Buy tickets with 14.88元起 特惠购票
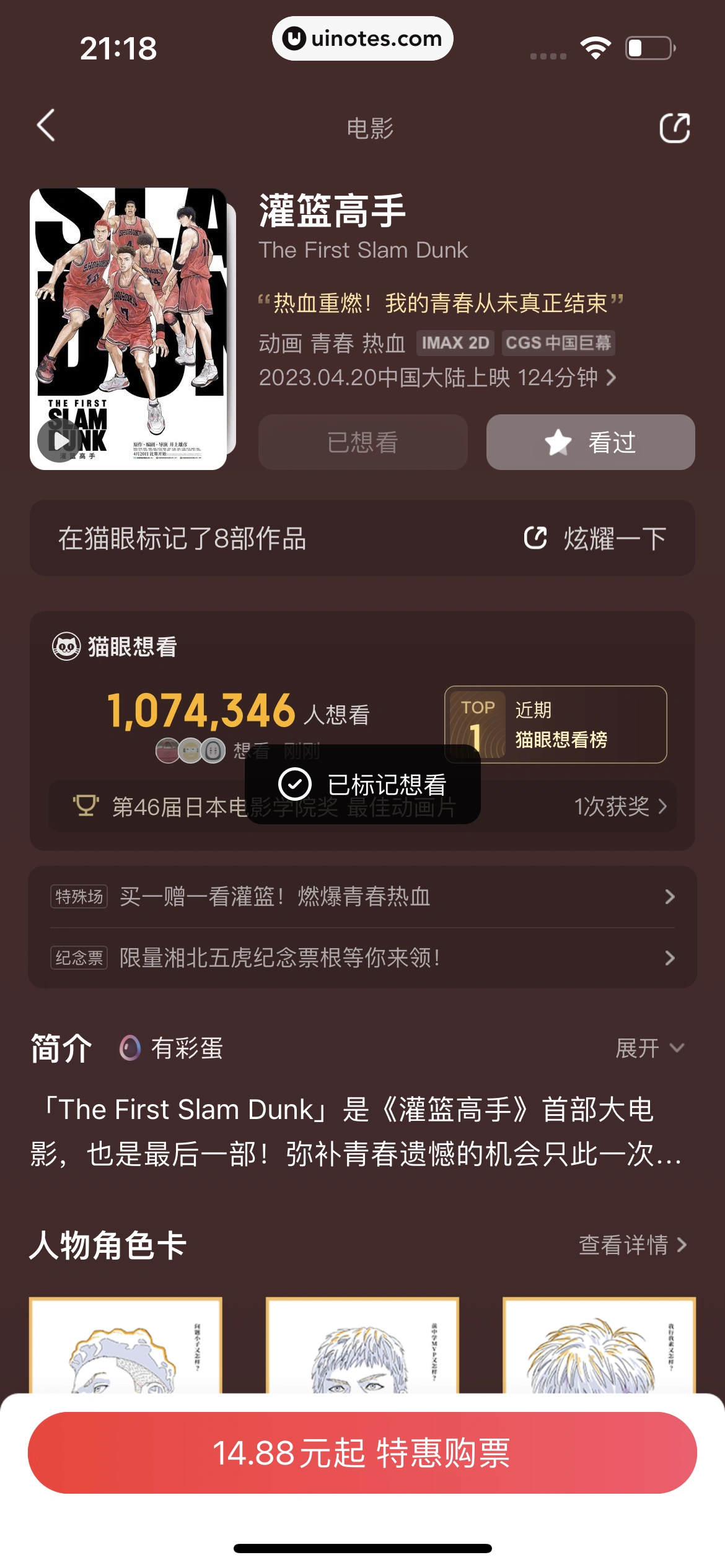The image size is (725, 1568). tap(362, 1453)
